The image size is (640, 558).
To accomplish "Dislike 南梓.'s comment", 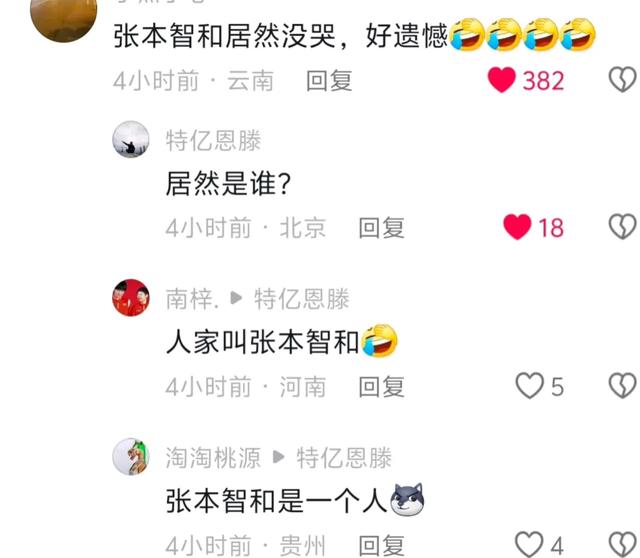I will tap(622, 385).
